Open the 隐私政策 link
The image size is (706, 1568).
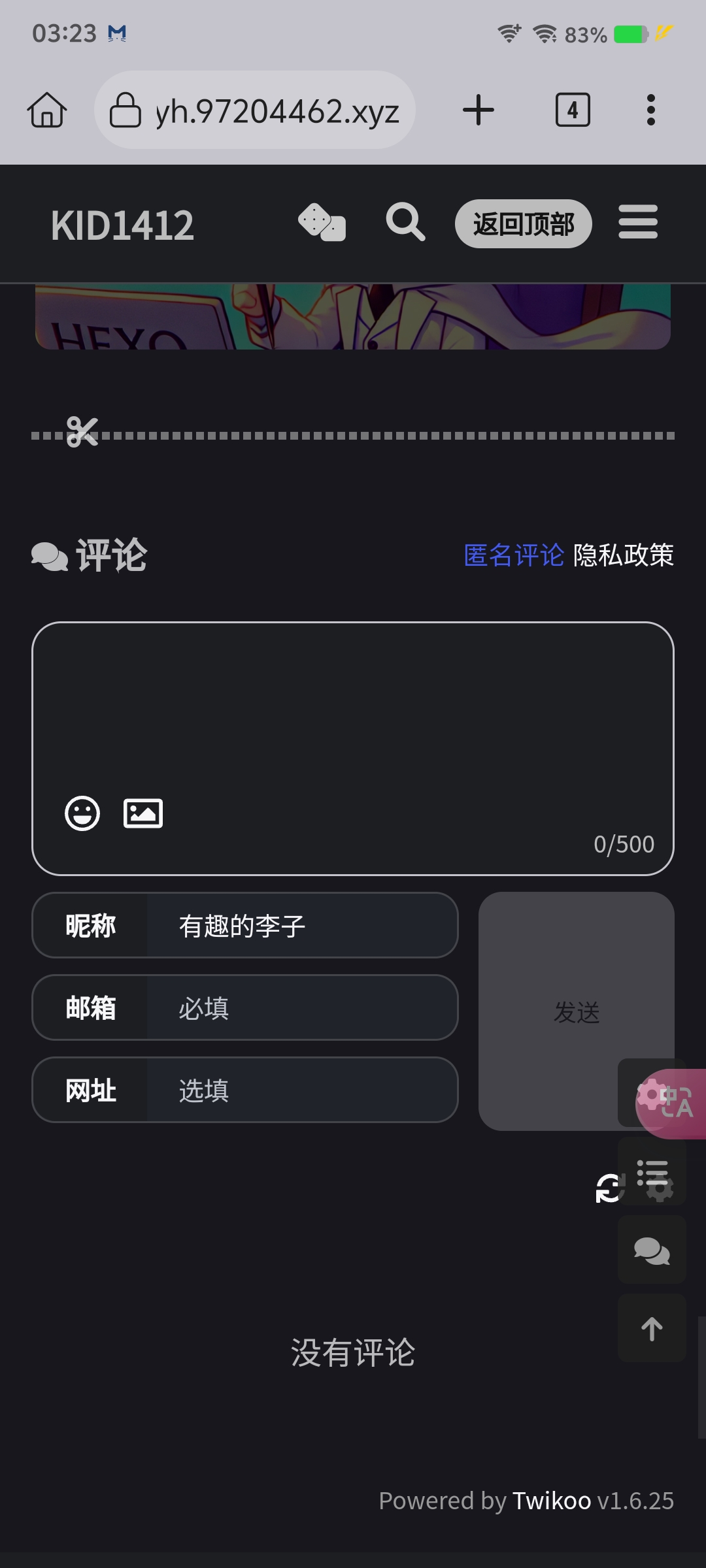tap(623, 555)
